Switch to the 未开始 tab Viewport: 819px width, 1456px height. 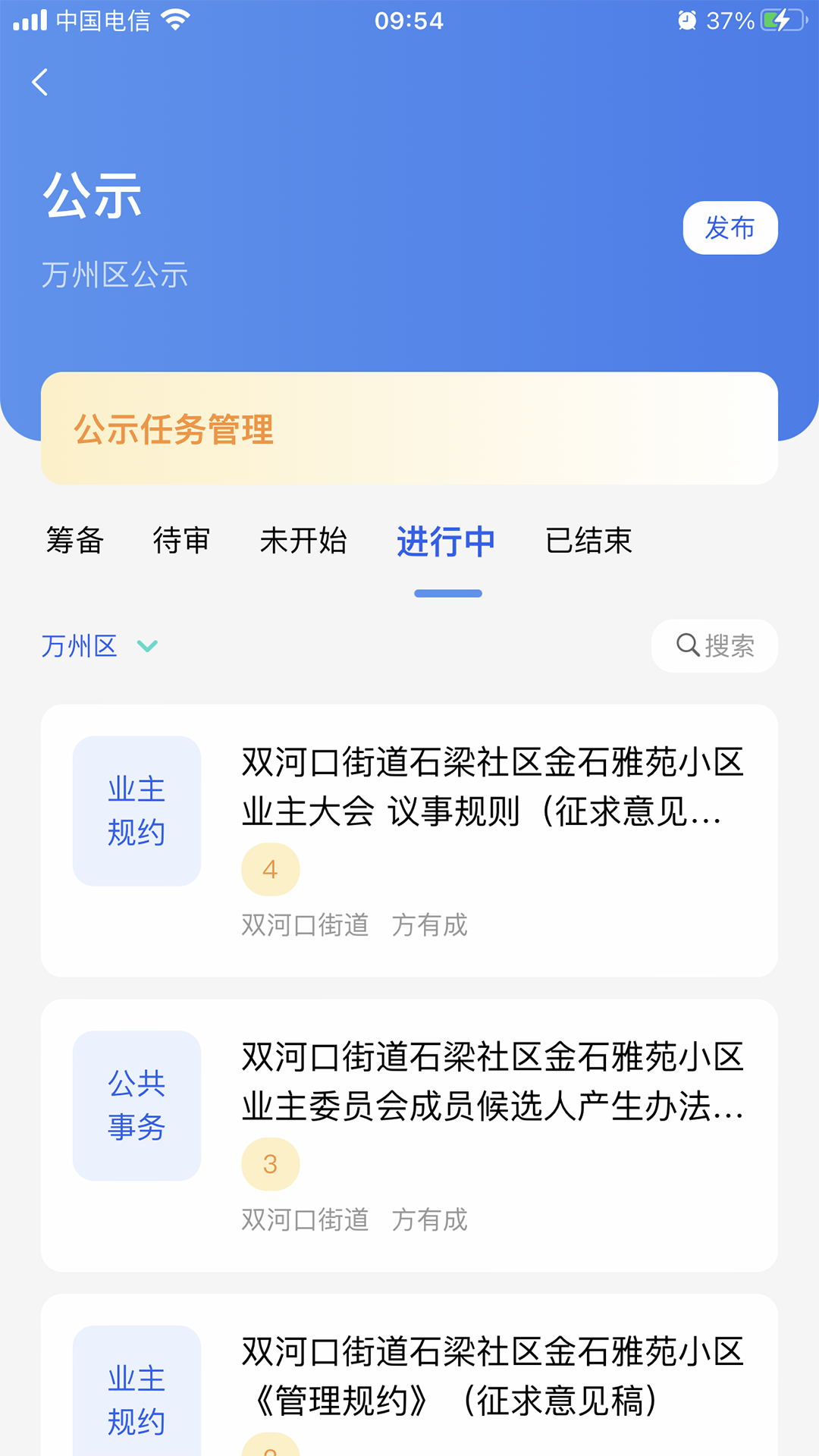pyautogui.click(x=303, y=541)
